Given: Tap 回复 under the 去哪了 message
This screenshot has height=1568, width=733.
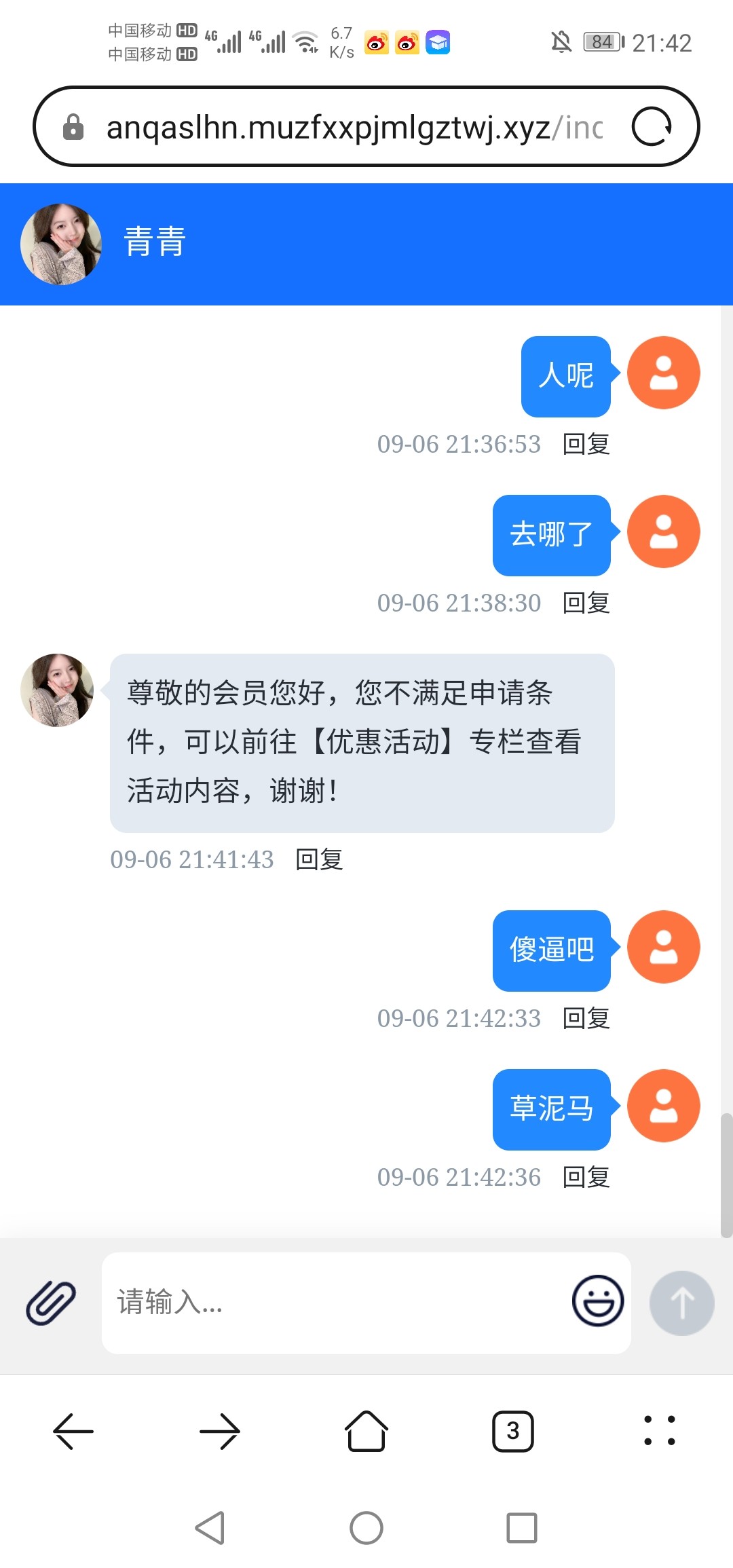Looking at the screenshot, I should pyautogui.click(x=586, y=603).
